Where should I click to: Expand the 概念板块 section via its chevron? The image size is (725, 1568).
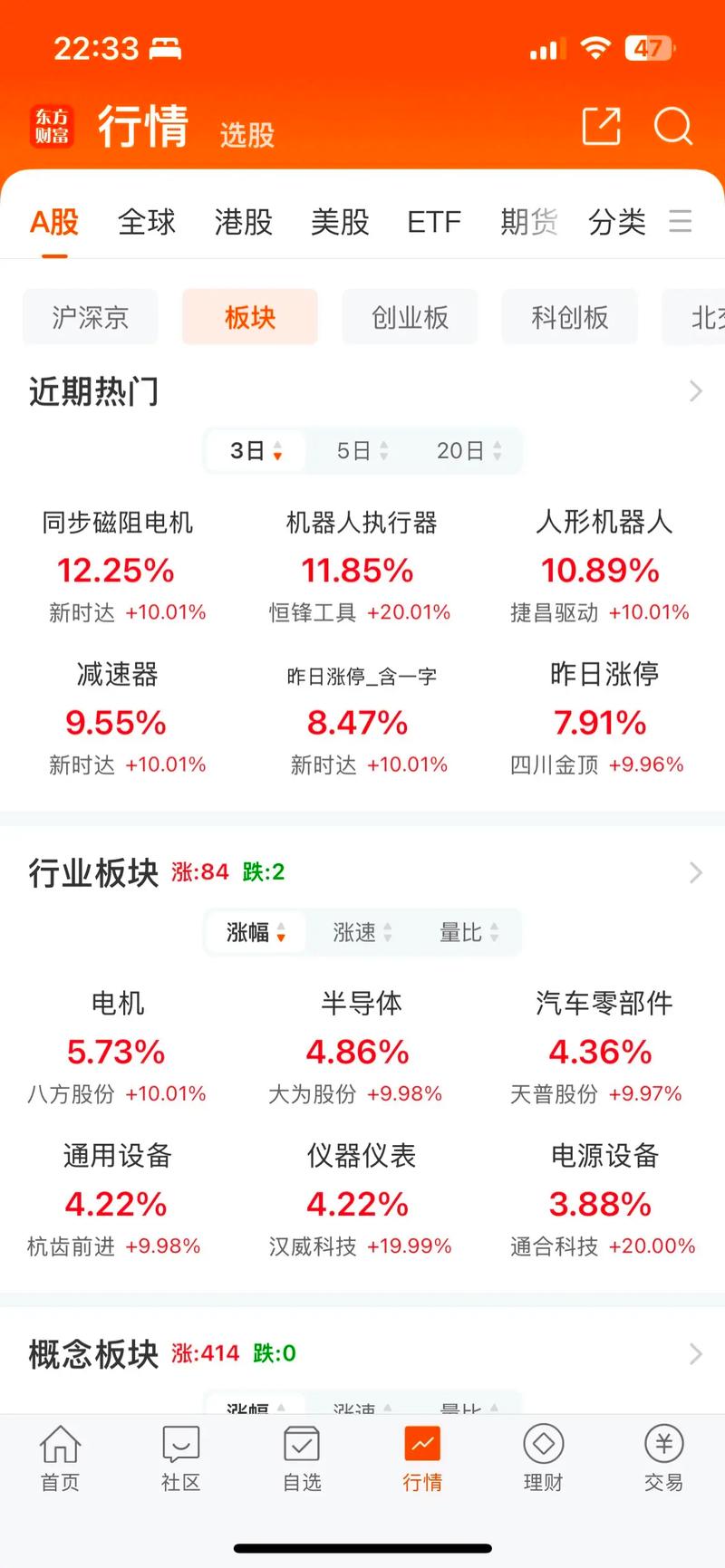pyautogui.click(x=695, y=1352)
